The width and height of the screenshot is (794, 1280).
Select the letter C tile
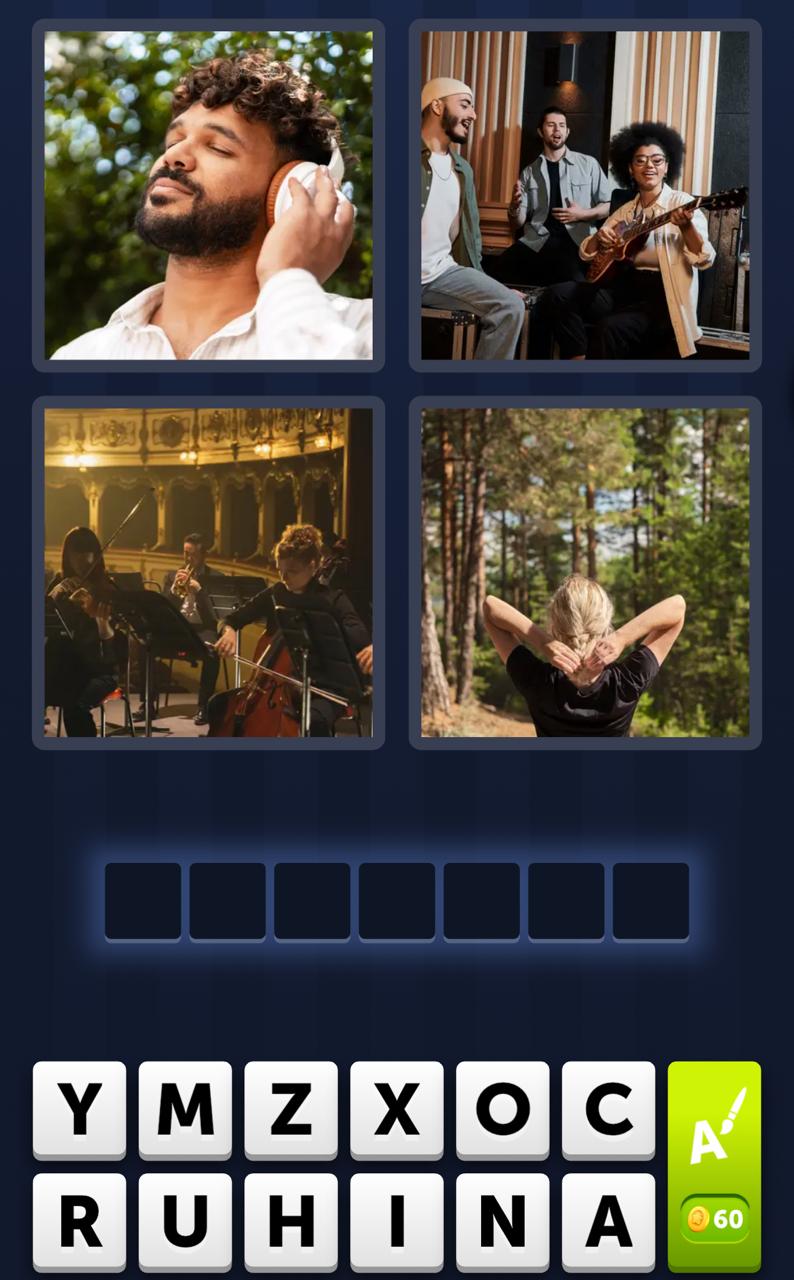click(x=607, y=1109)
